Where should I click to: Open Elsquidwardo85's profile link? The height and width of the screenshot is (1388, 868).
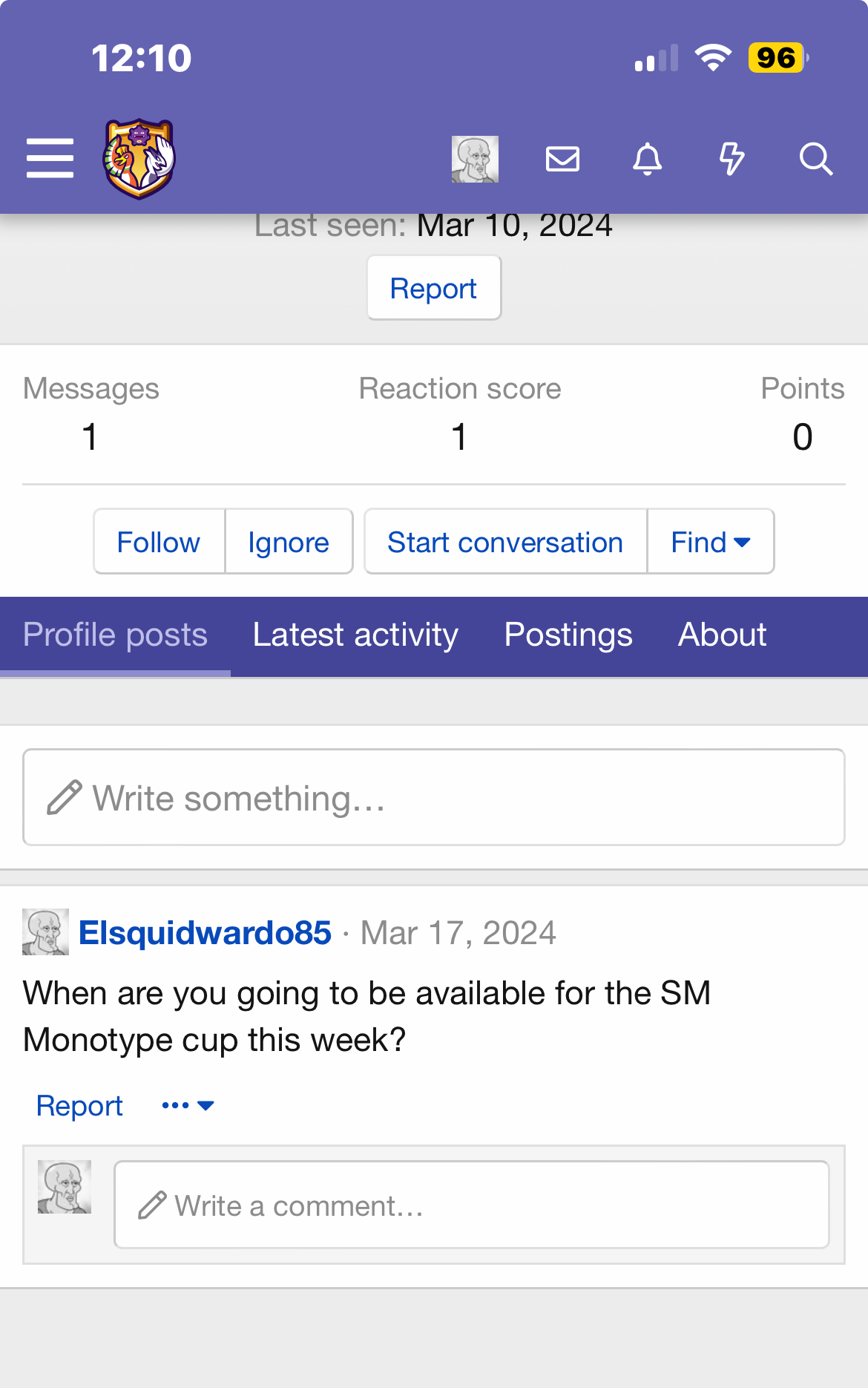205,933
